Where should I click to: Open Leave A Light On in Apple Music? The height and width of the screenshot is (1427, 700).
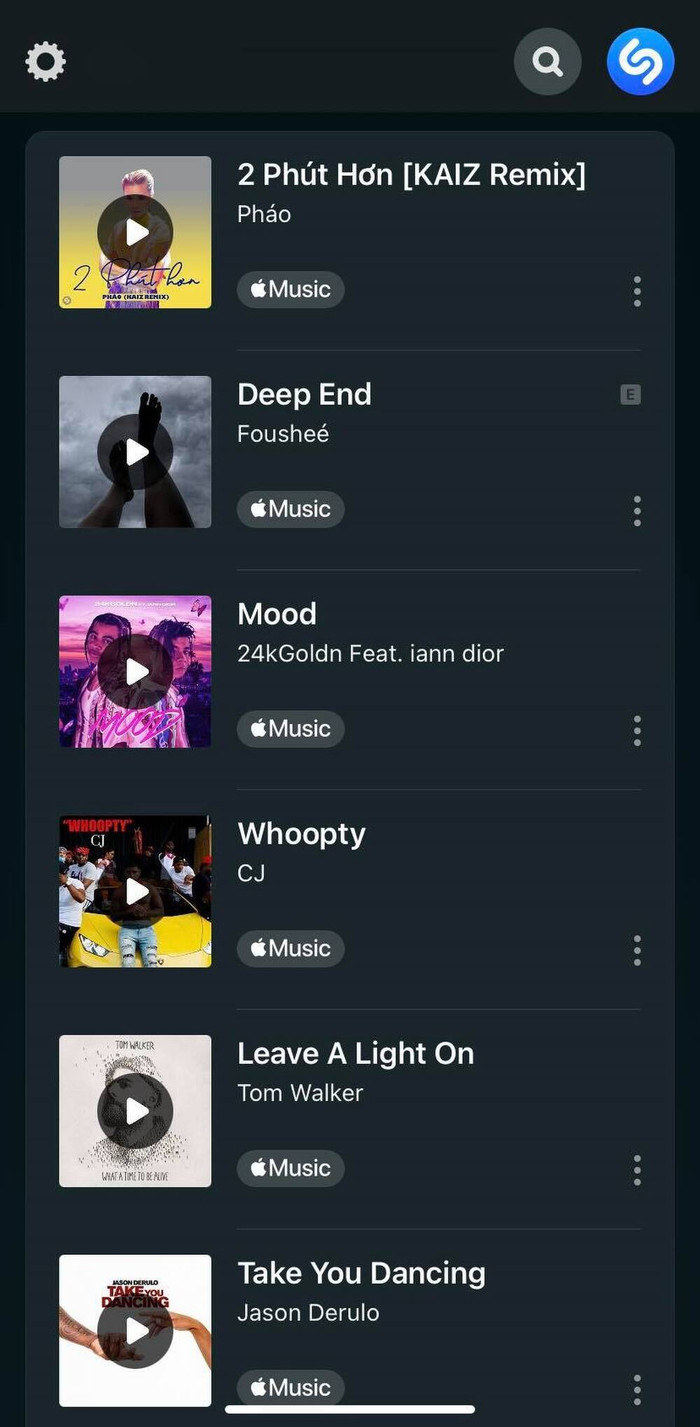(291, 1168)
